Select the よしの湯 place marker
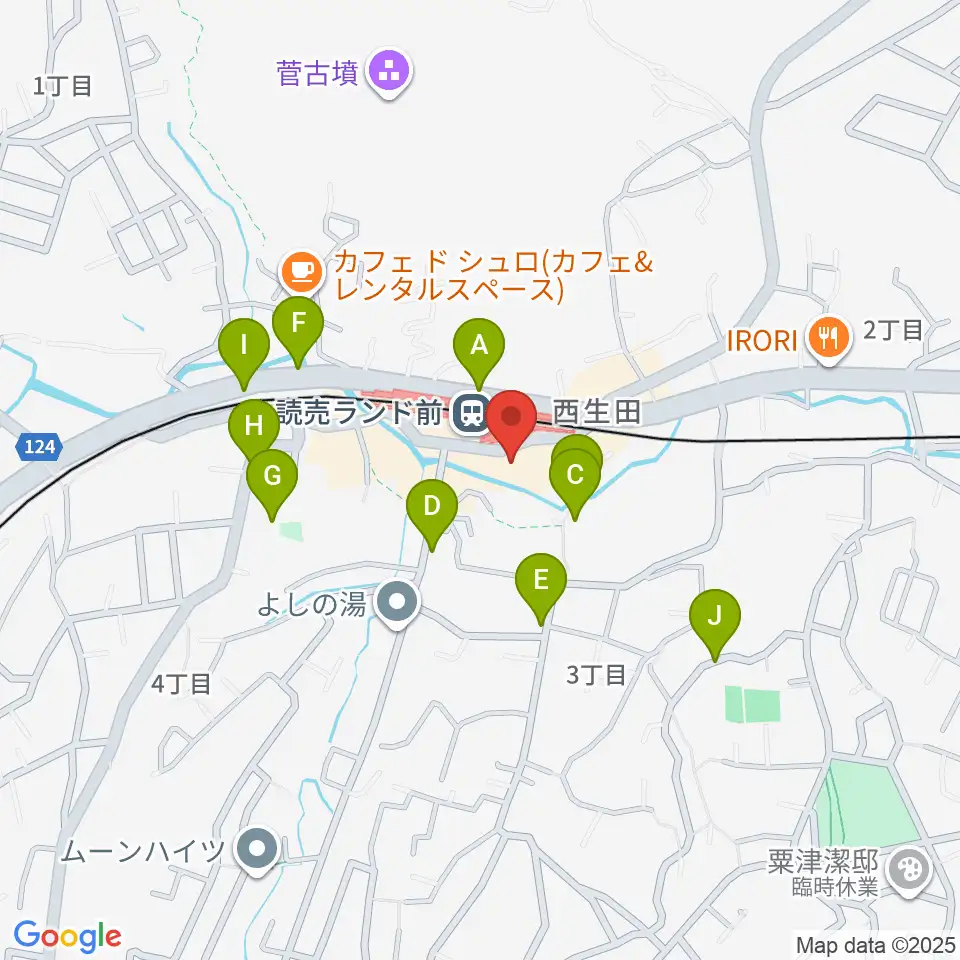Image resolution: width=960 pixels, height=960 pixels. click(397, 603)
